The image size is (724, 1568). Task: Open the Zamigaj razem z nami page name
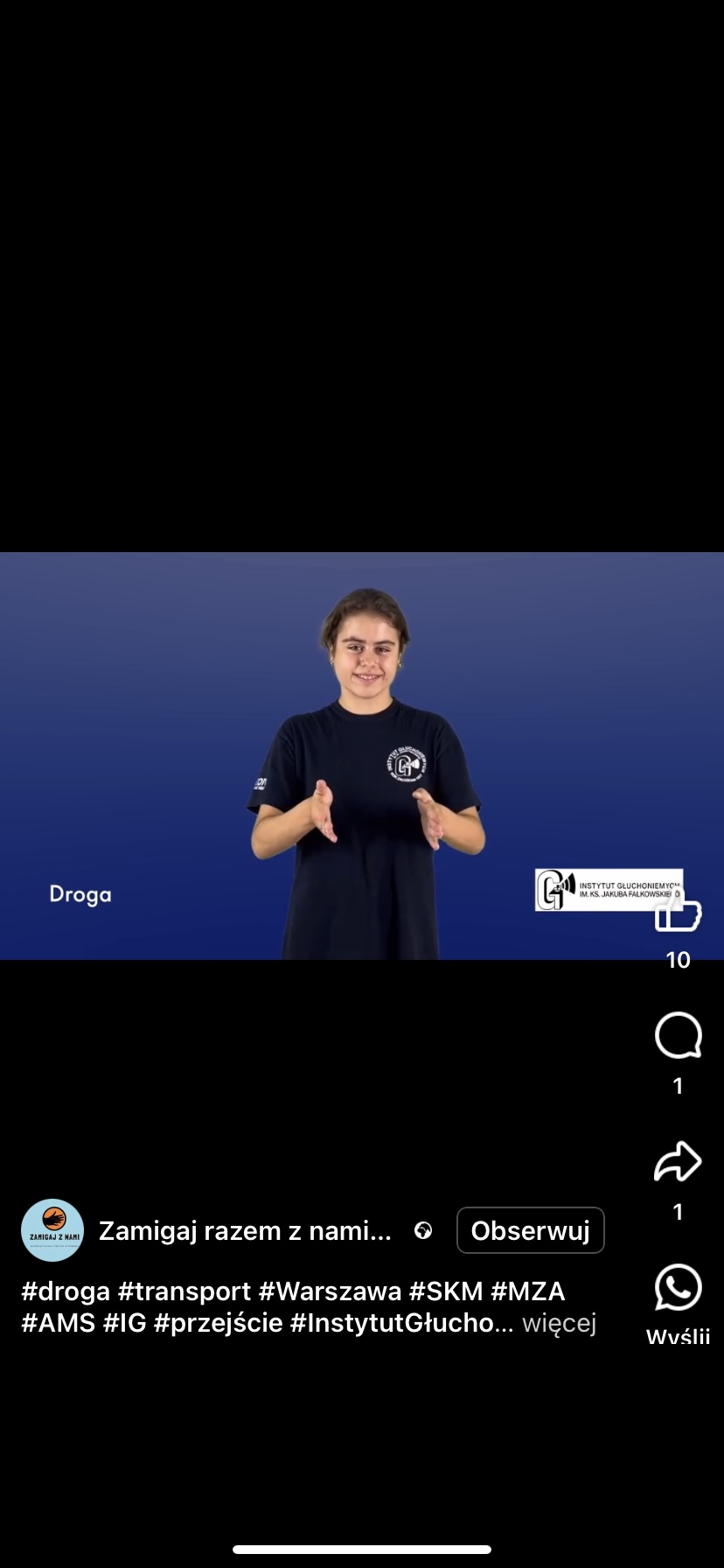tap(245, 1230)
